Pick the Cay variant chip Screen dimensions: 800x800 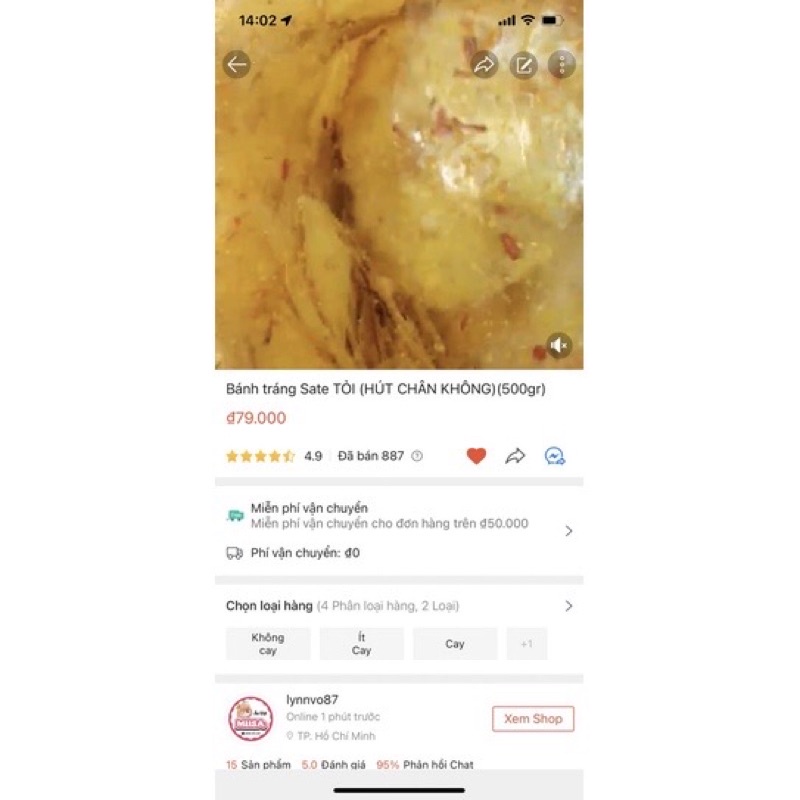point(455,644)
